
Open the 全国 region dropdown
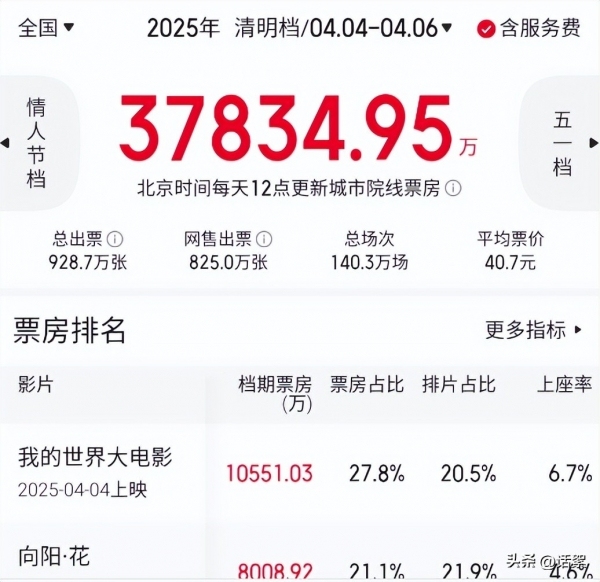click(x=46, y=27)
